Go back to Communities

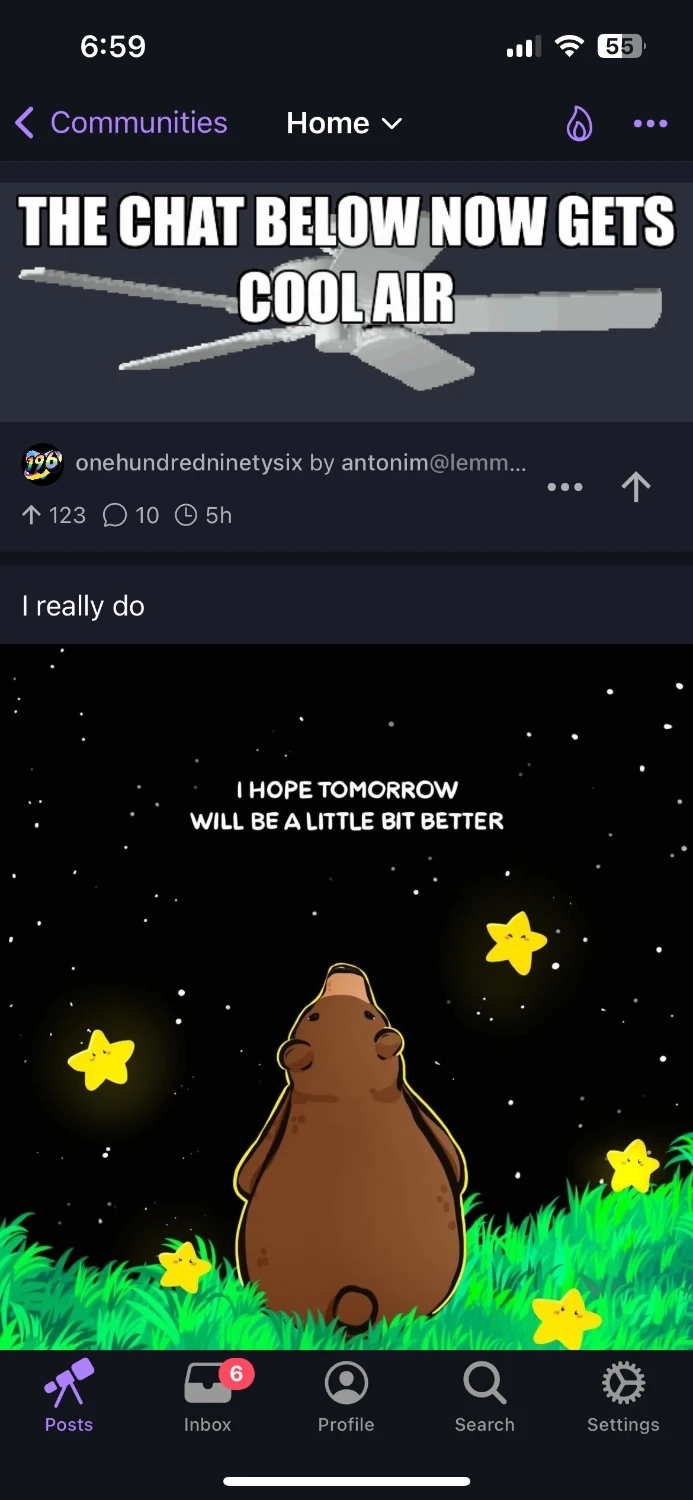click(x=122, y=123)
